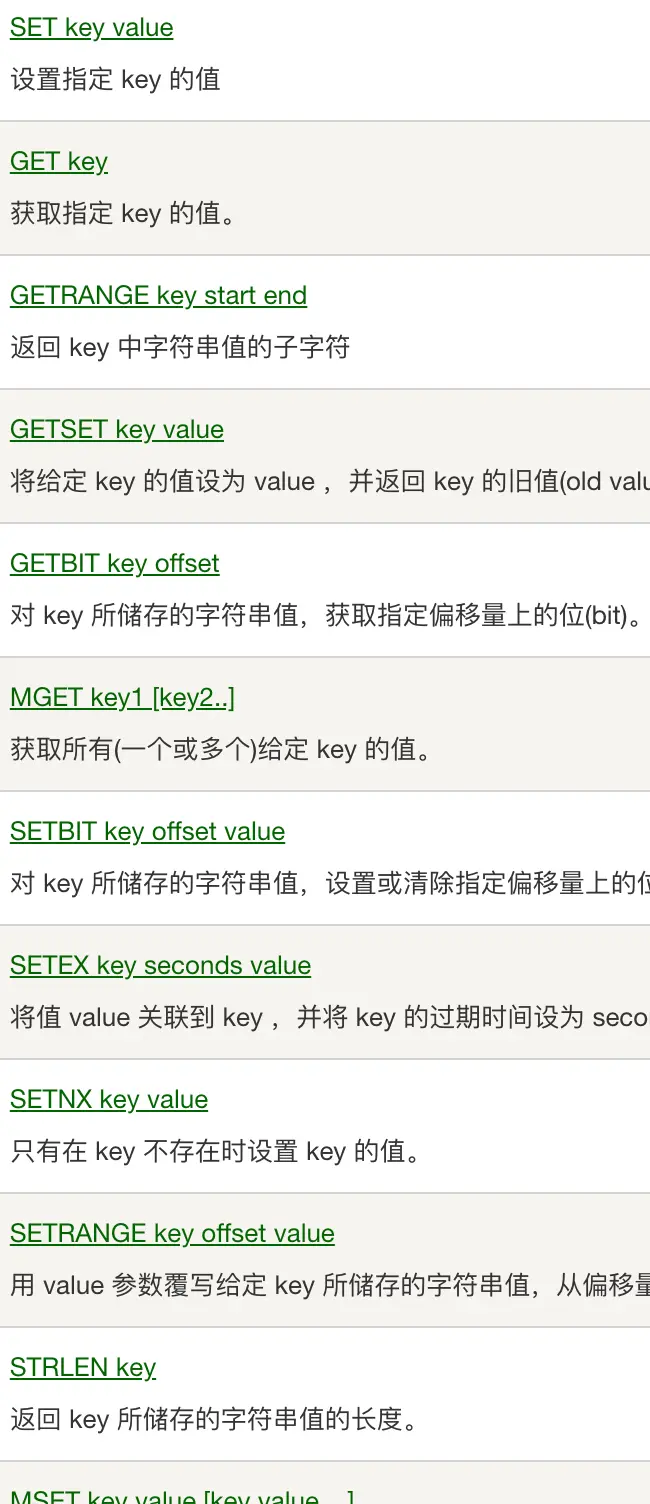View the MGET key1 [key2..] command
650x1504 pixels.
(122, 697)
